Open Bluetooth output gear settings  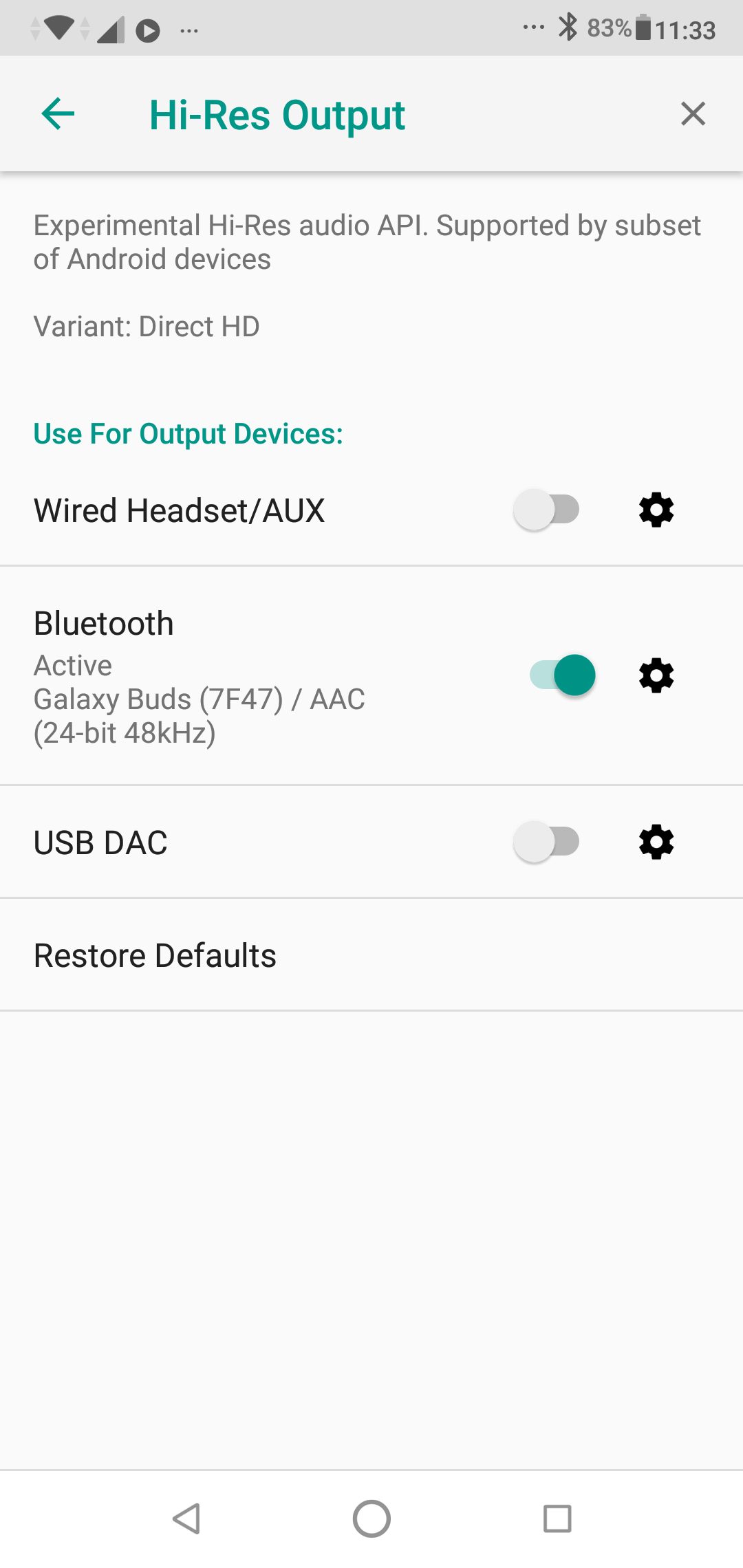tap(656, 675)
